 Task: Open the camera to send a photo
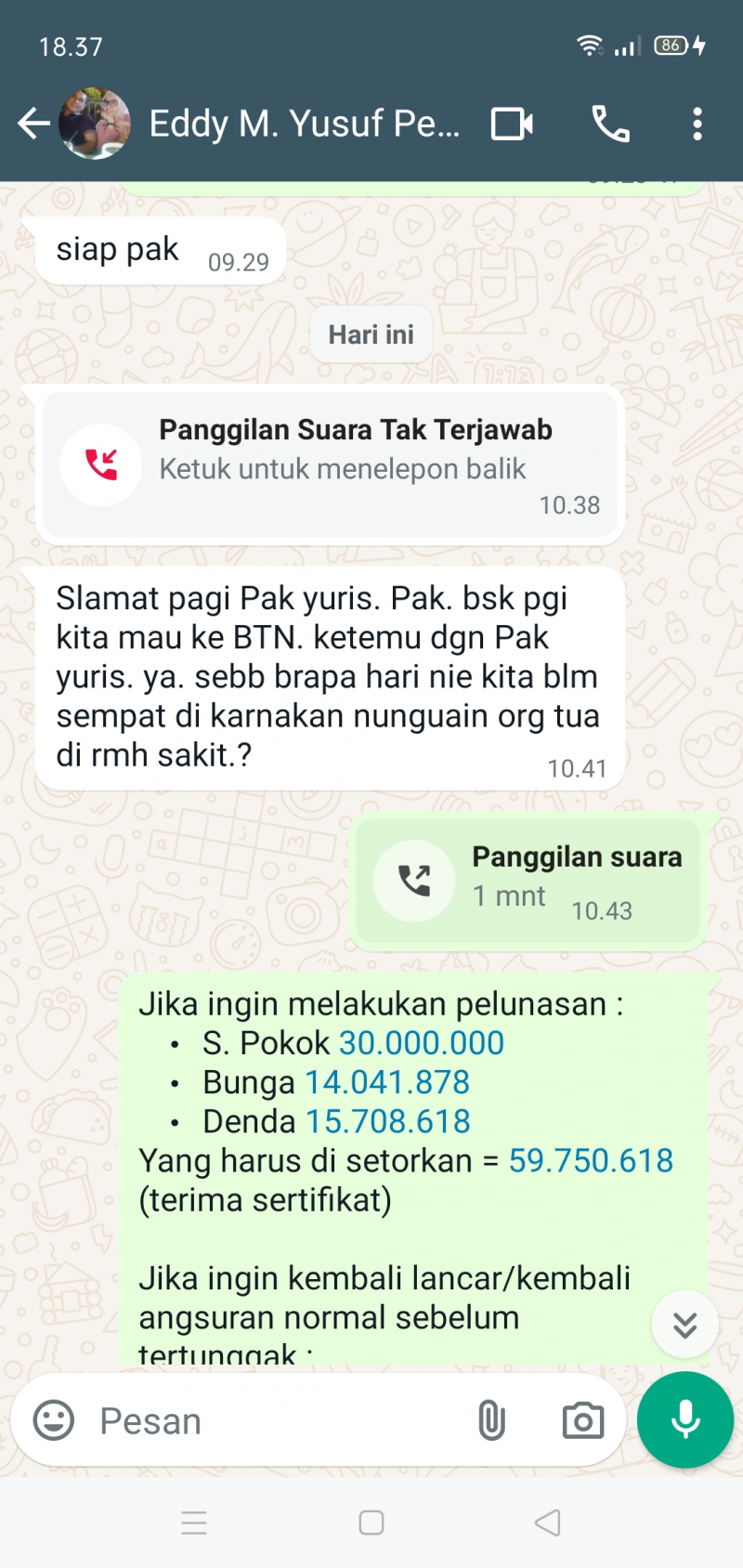pos(582,1420)
